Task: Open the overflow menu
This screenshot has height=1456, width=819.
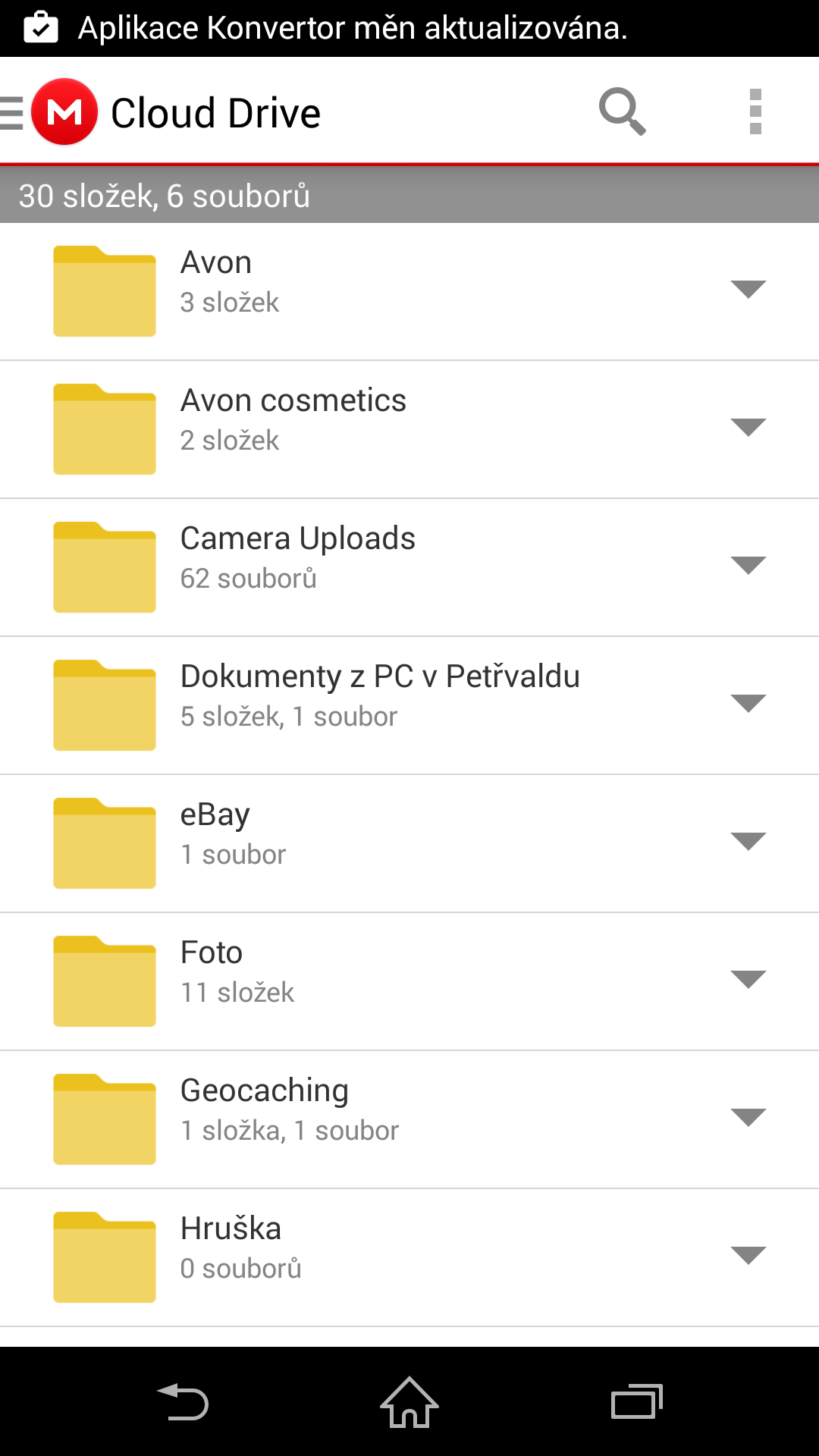Action: pyautogui.click(x=755, y=111)
